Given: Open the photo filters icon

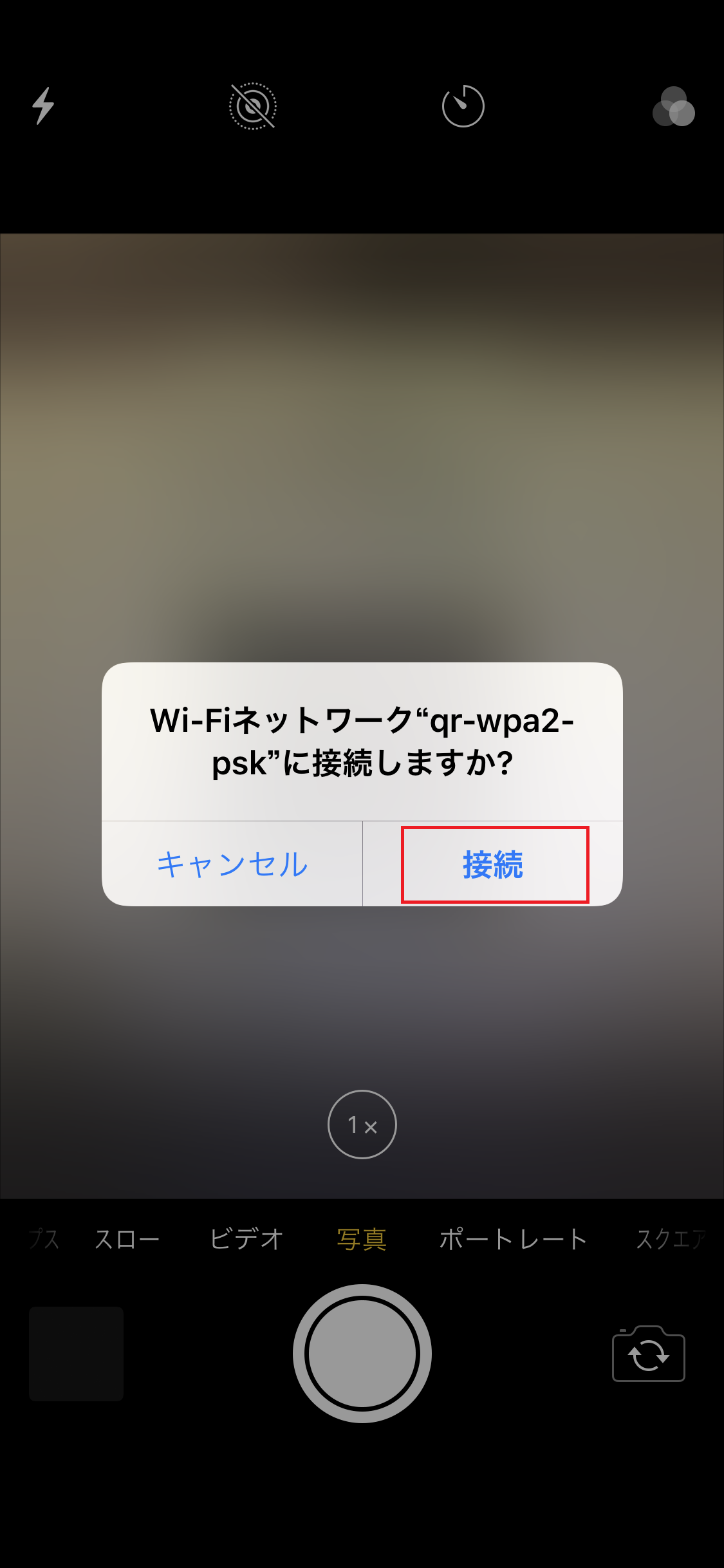Looking at the screenshot, I should pyautogui.click(x=673, y=107).
